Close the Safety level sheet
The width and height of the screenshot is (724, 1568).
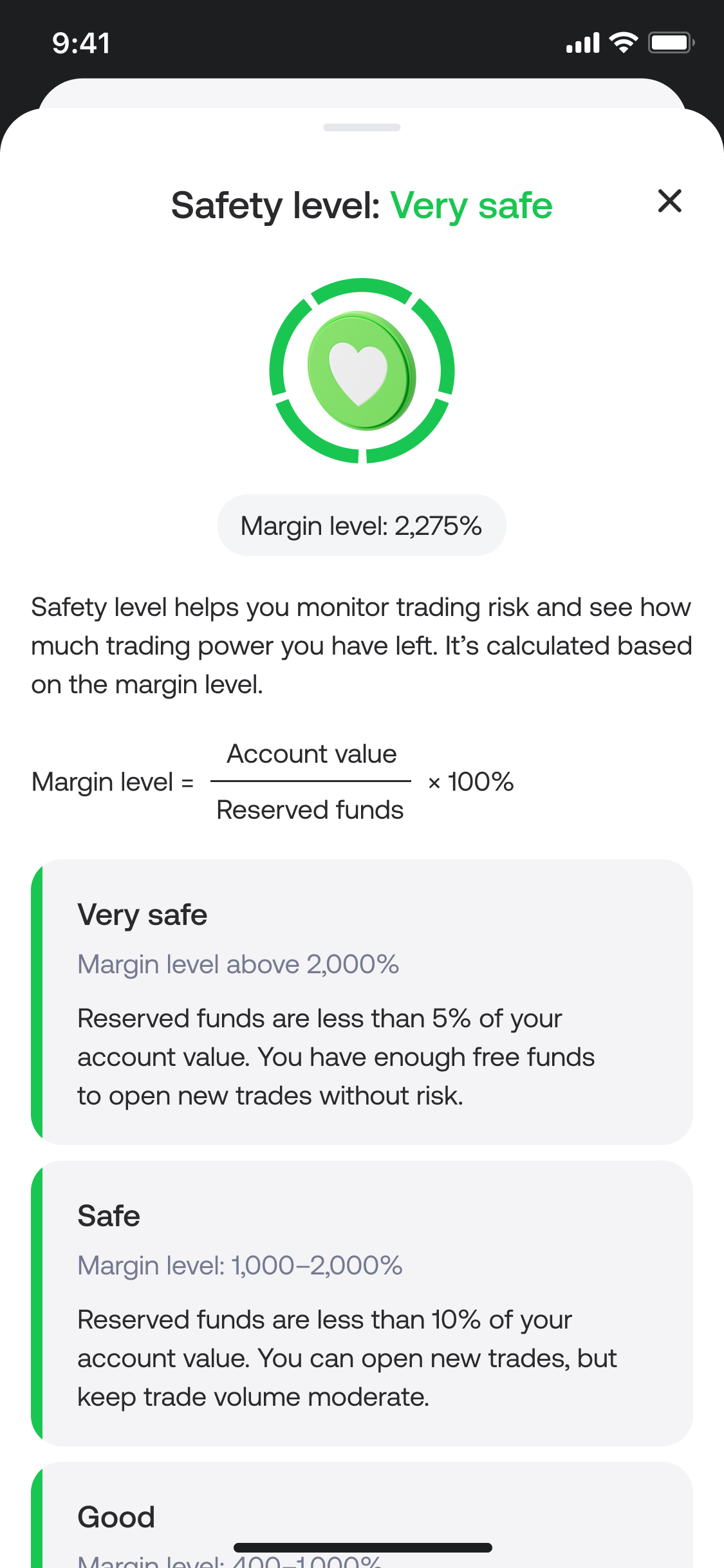tap(669, 201)
